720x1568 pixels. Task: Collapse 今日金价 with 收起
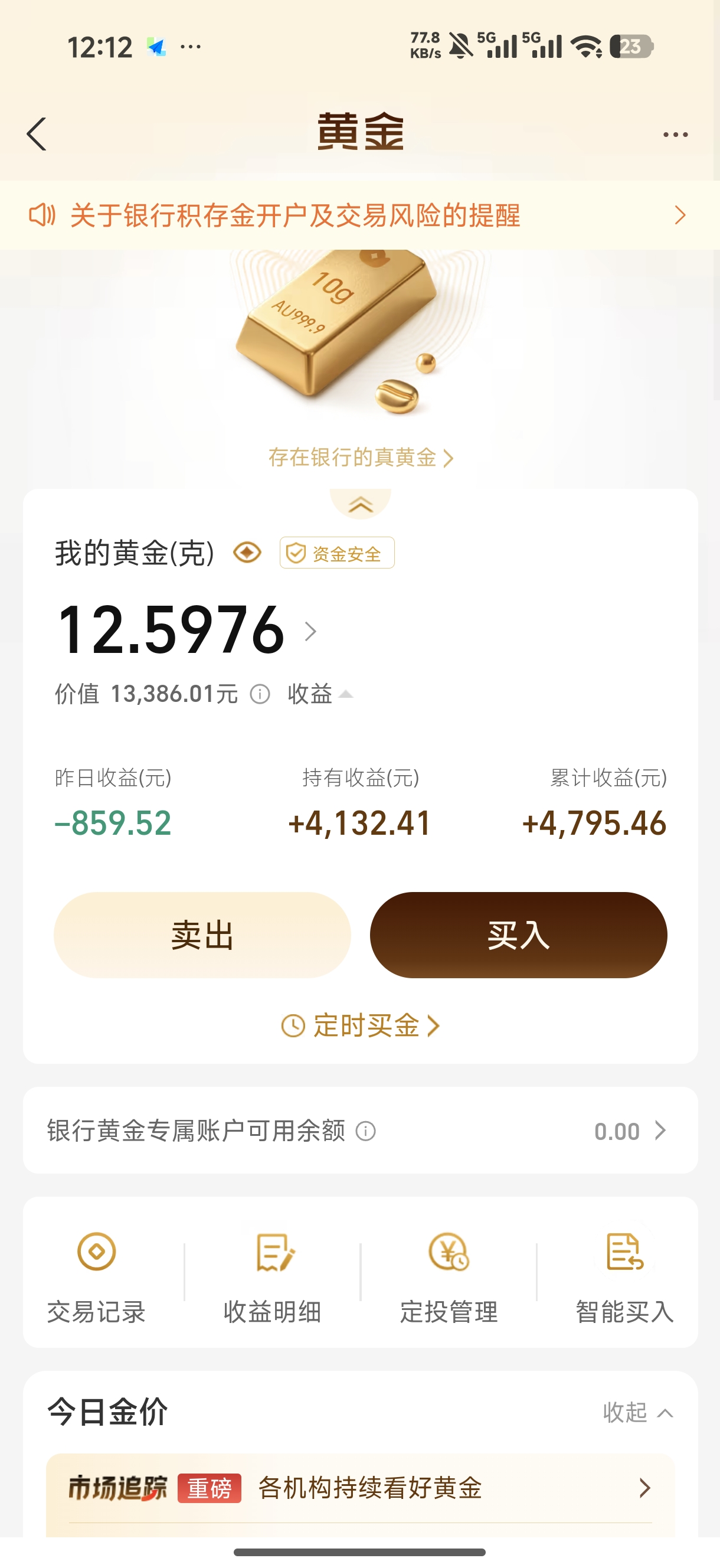pos(637,1412)
